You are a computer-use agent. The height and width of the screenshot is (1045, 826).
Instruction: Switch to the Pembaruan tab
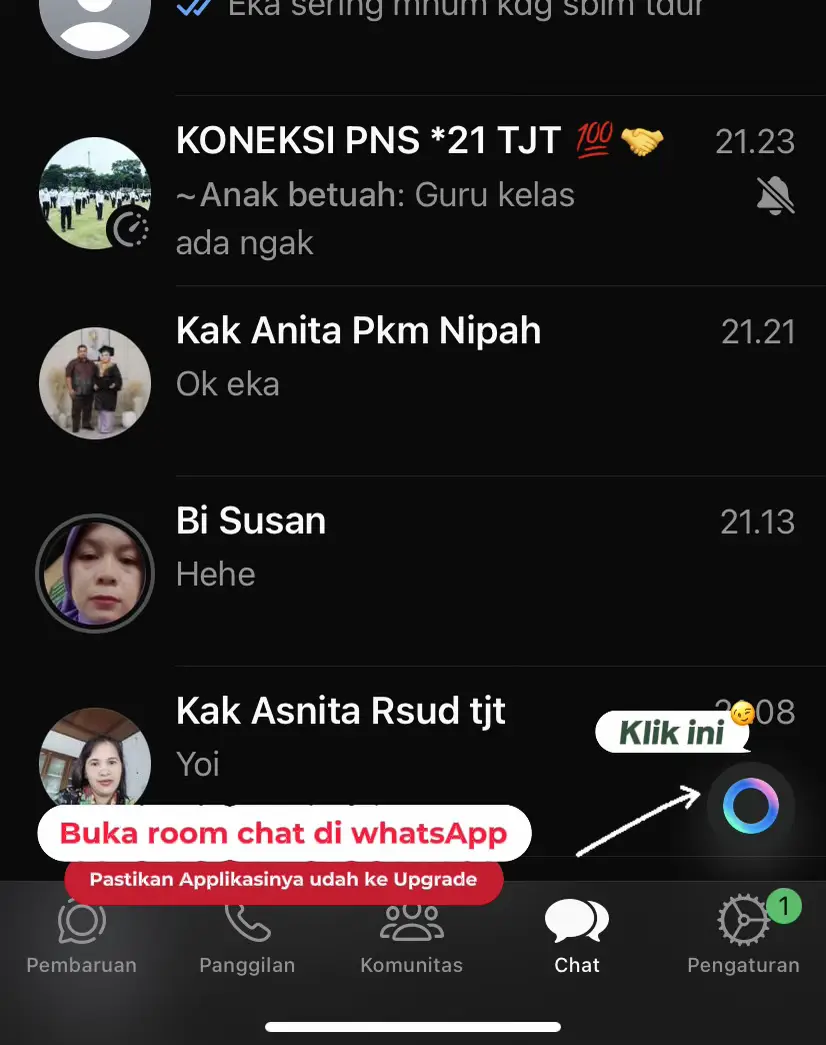point(82,937)
